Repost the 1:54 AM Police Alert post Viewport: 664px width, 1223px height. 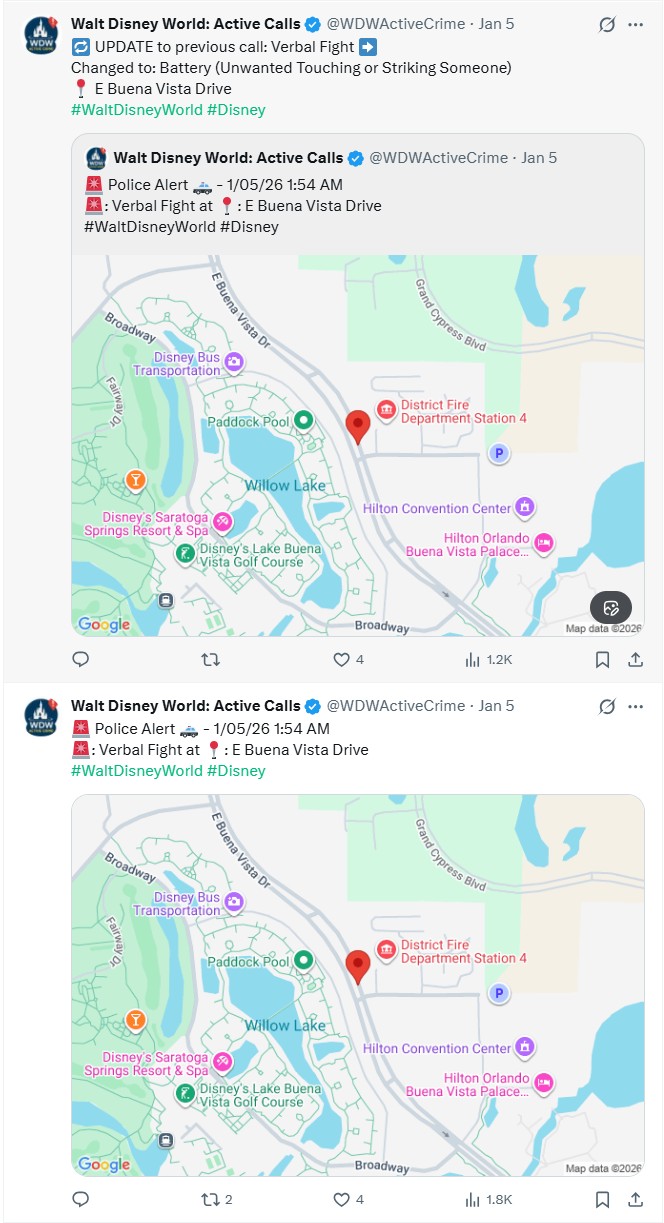211,1199
